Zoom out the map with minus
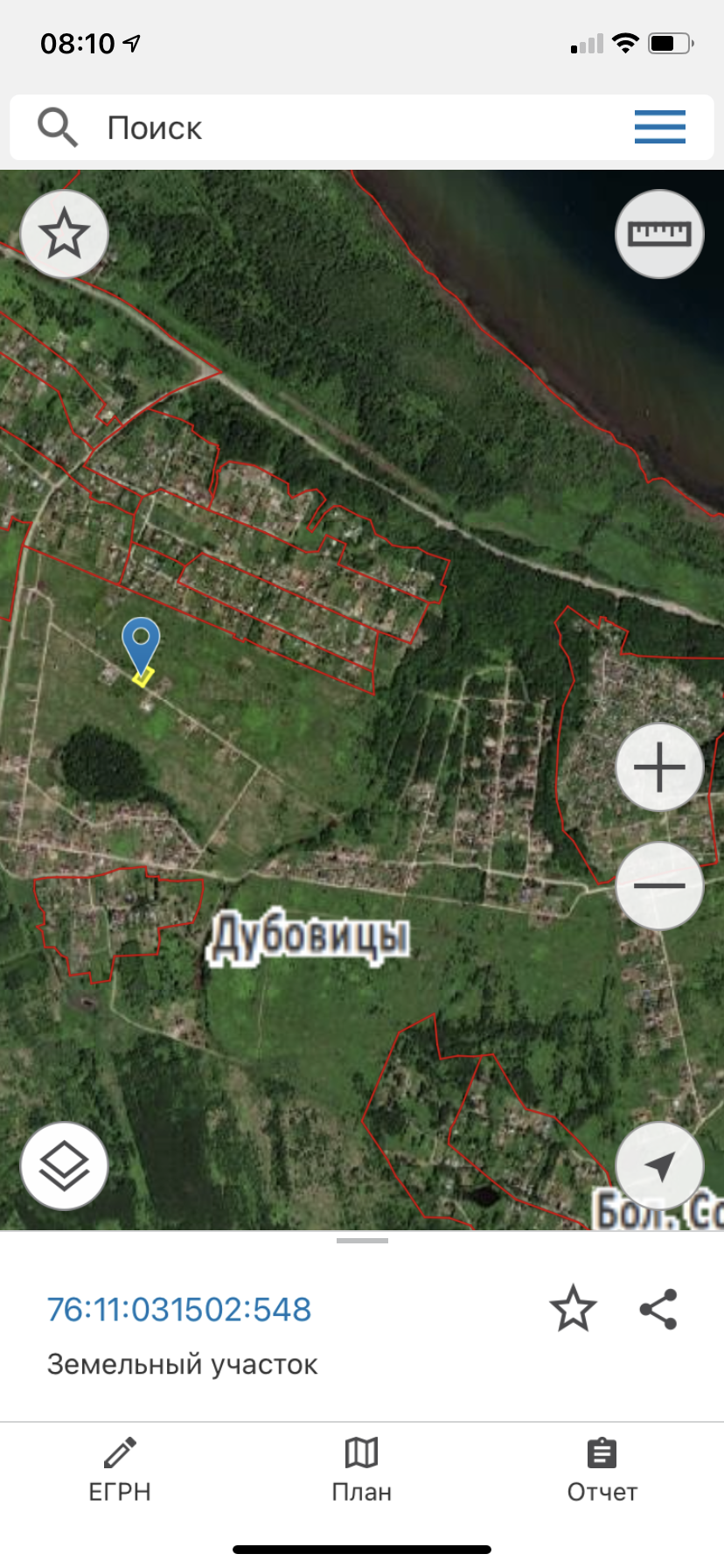Viewport: 724px width, 1568px height. [x=659, y=885]
